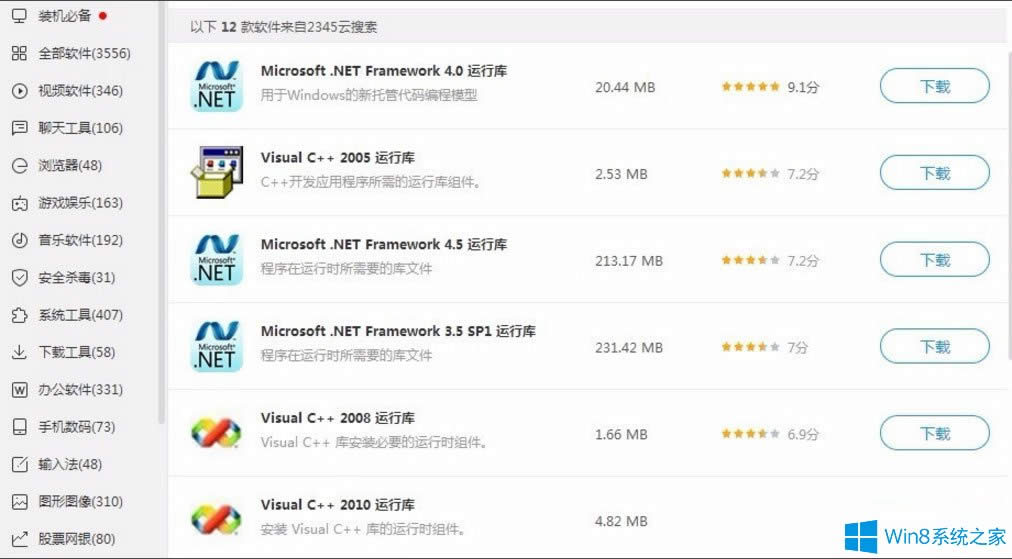The width and height of the screenshot is (1012, 559).
Task: Download Microsoft .NET Framework 4.5 运行库
Action: point(934,260)
